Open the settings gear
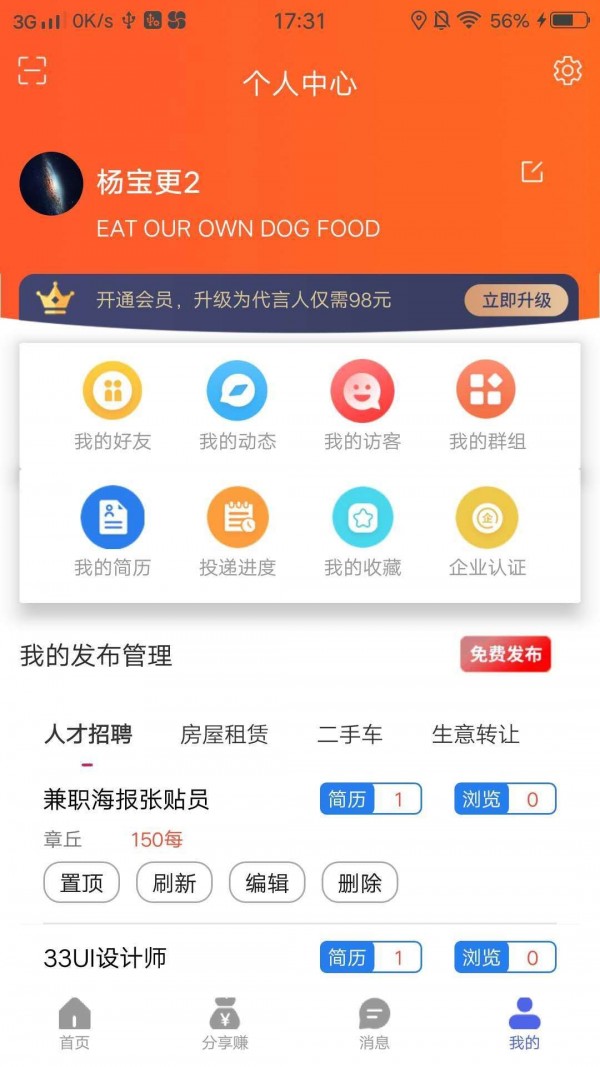The width and height of the screenshot is (600, 1067). pyautogui.click(x=567, y=71)
